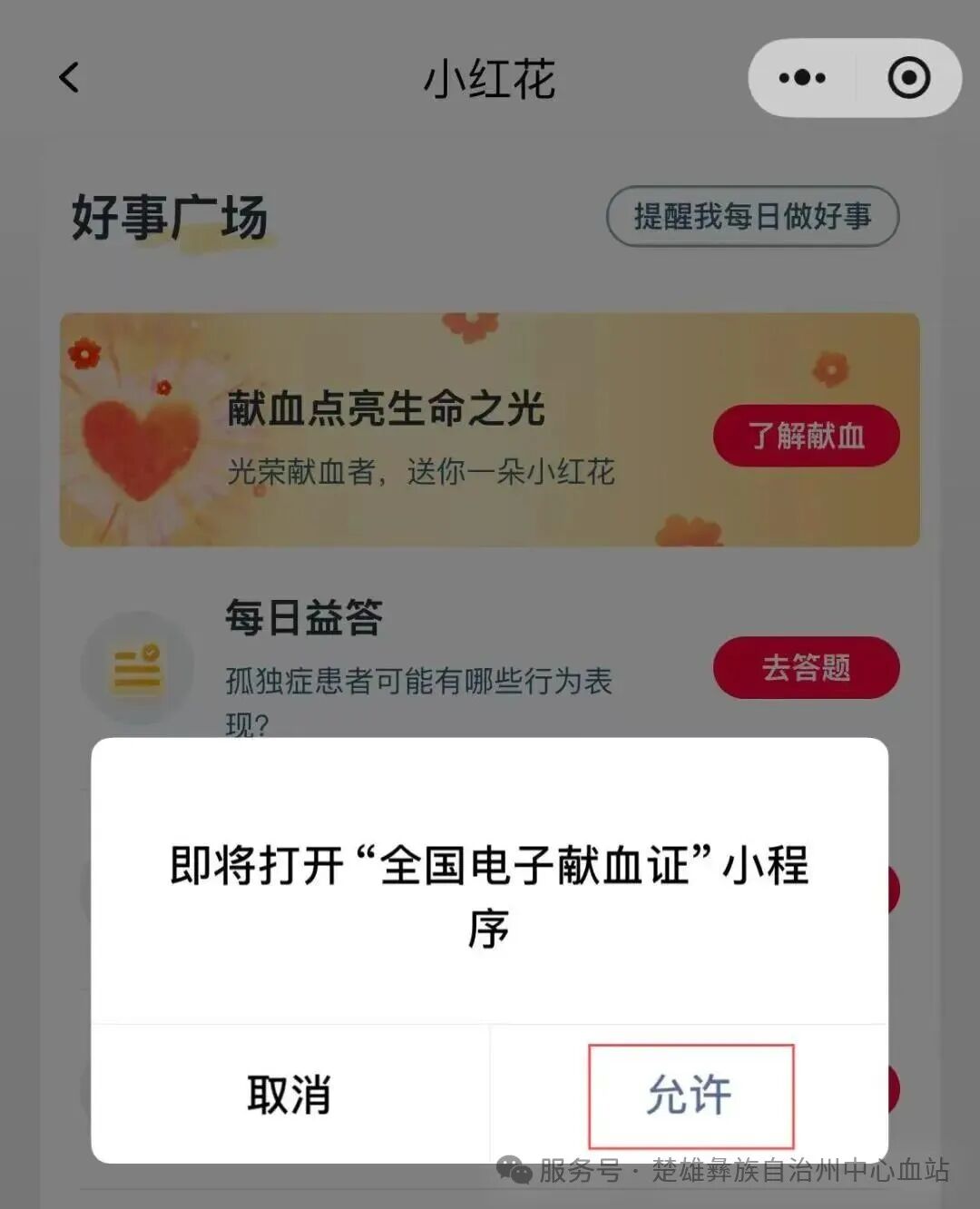Select the 每日益答 quiz list icon
The image size is (980, 1209).
(x=136, y=665)
